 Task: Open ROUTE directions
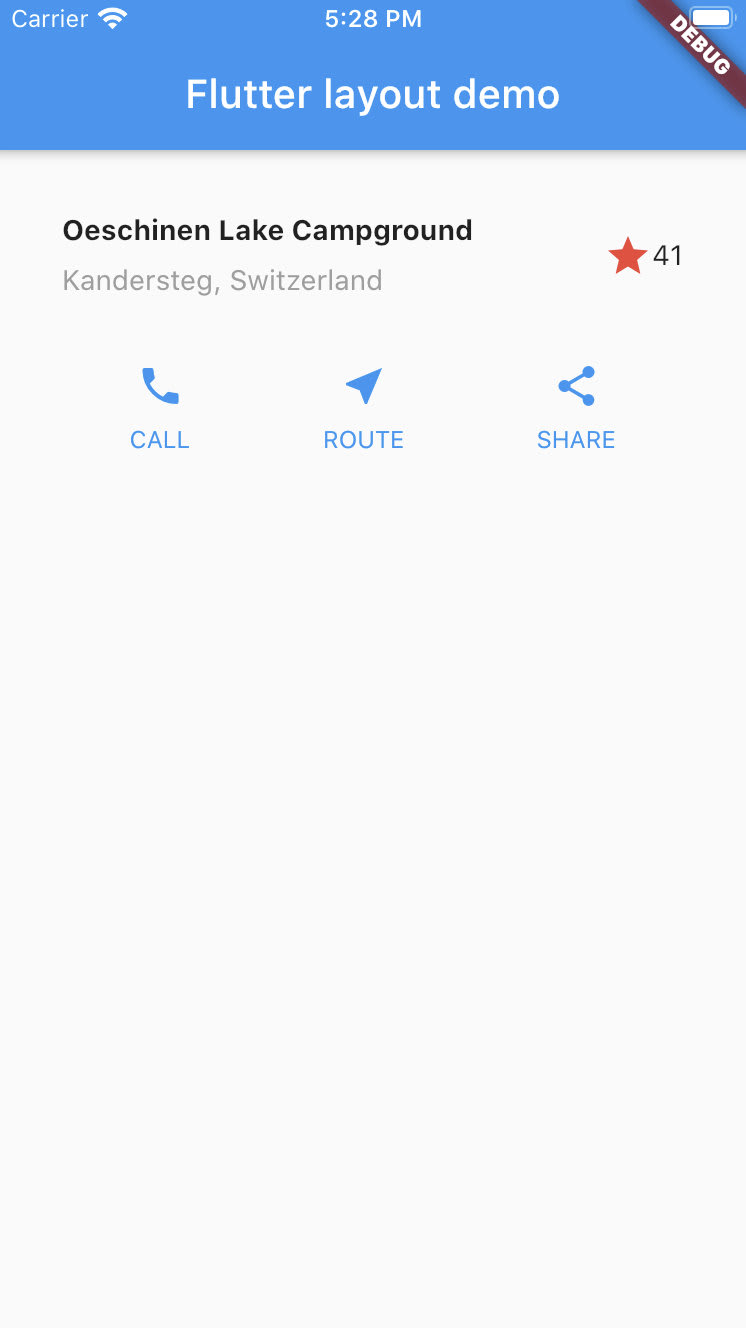point(363,409)
